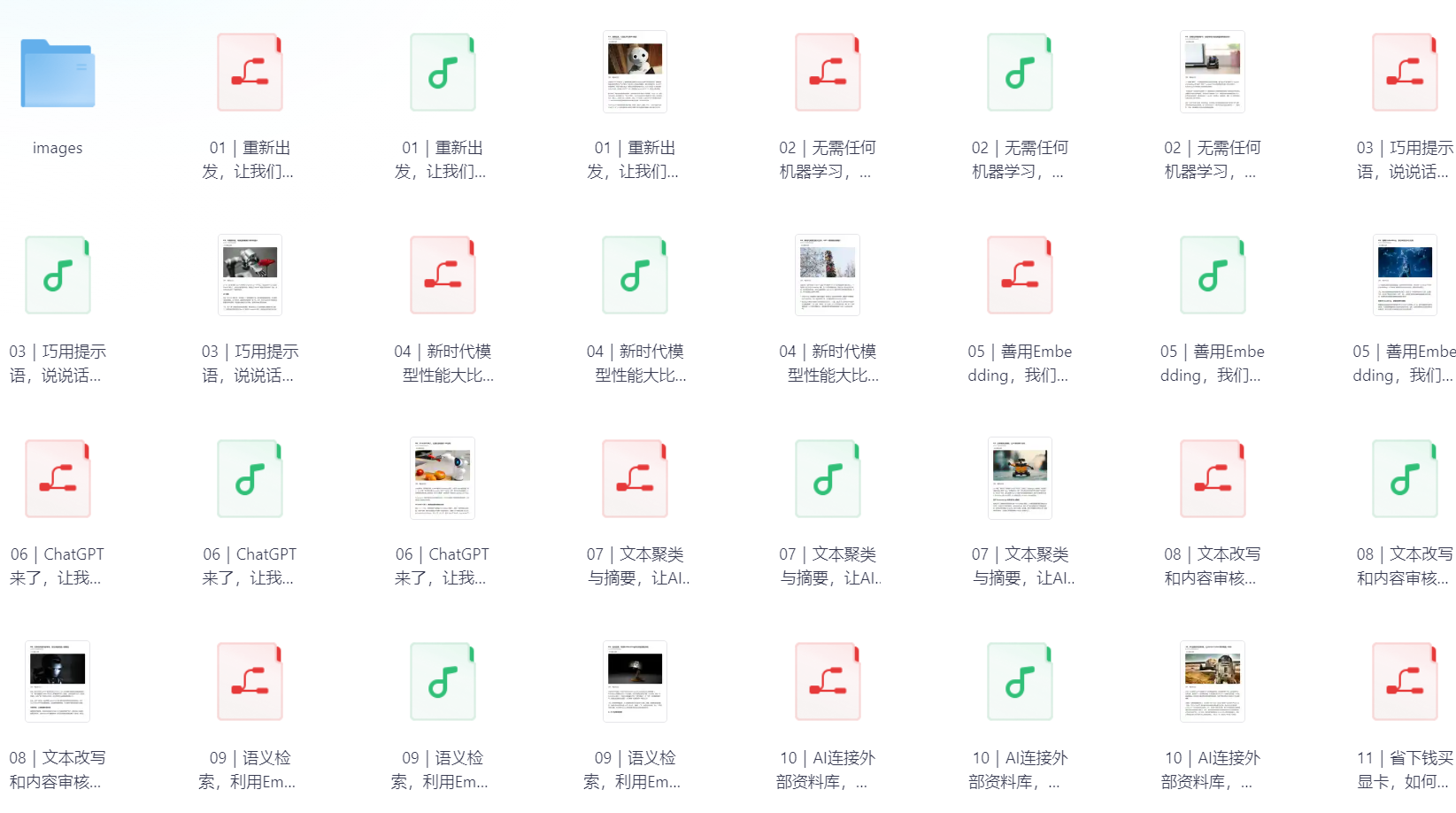The width and height of the screenshot is (1456, 813).
Task: Play the audio file for 06 ChatGPT来了
Action: 250,479
